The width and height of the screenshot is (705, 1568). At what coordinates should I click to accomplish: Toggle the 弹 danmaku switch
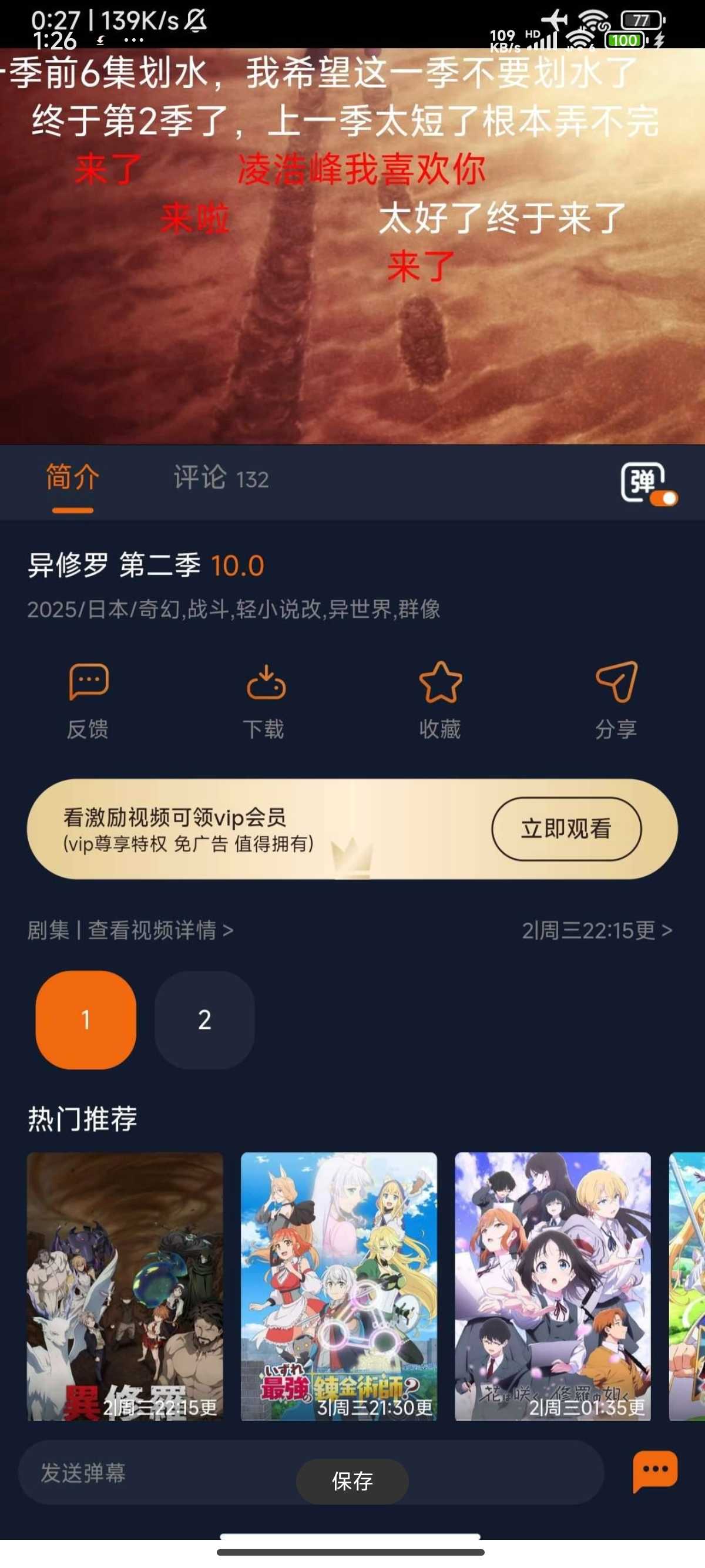(x=648, y=483)
